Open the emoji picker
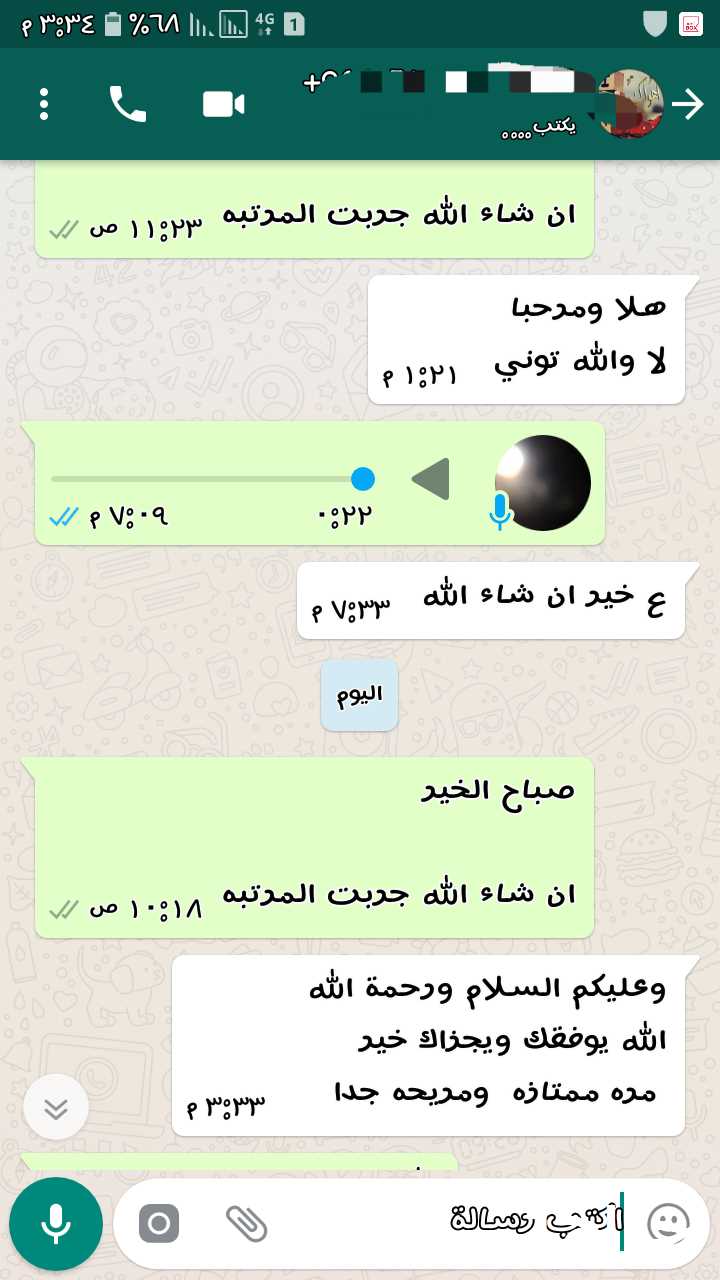The width and height of the screenshot is (720, 1280). coord(669,1224)
